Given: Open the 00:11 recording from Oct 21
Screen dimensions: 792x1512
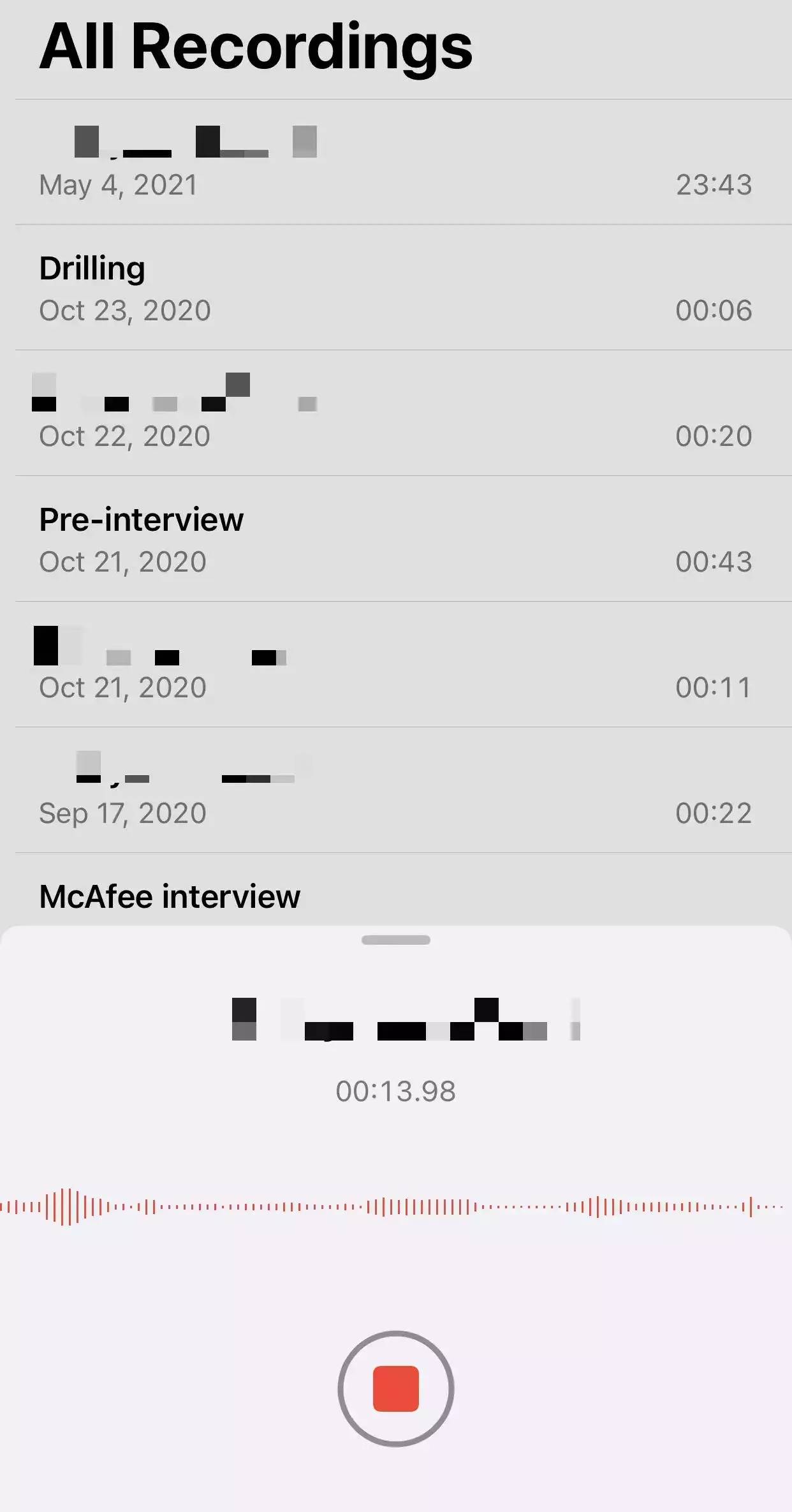Looking at the screenshot, I should tap(395, 665).
